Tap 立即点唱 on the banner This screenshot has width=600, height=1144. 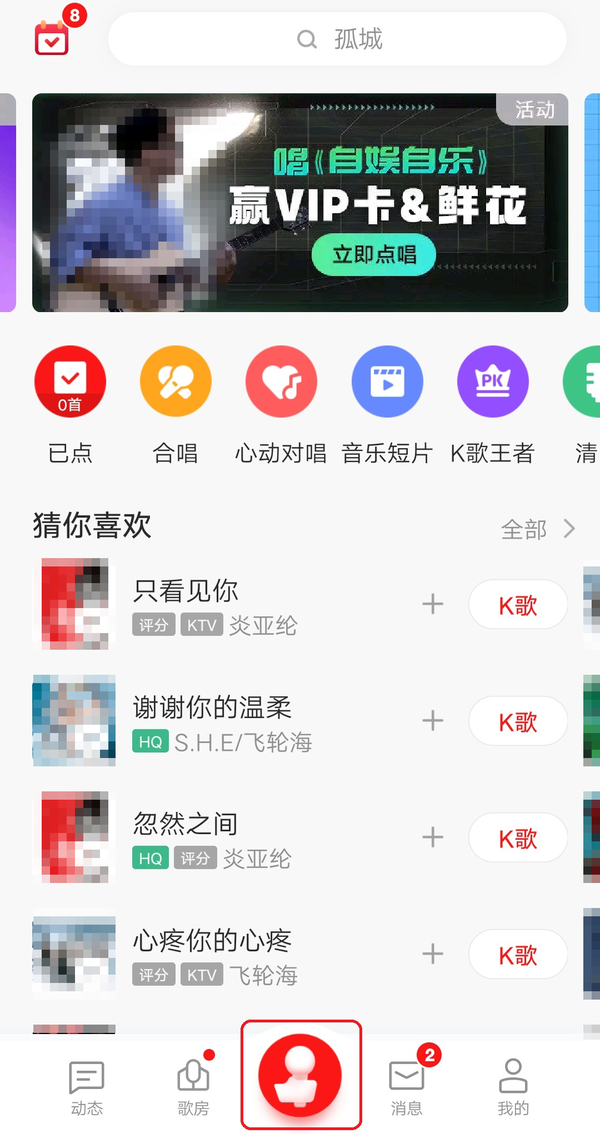pyautogui.click(x=374, y=254)
